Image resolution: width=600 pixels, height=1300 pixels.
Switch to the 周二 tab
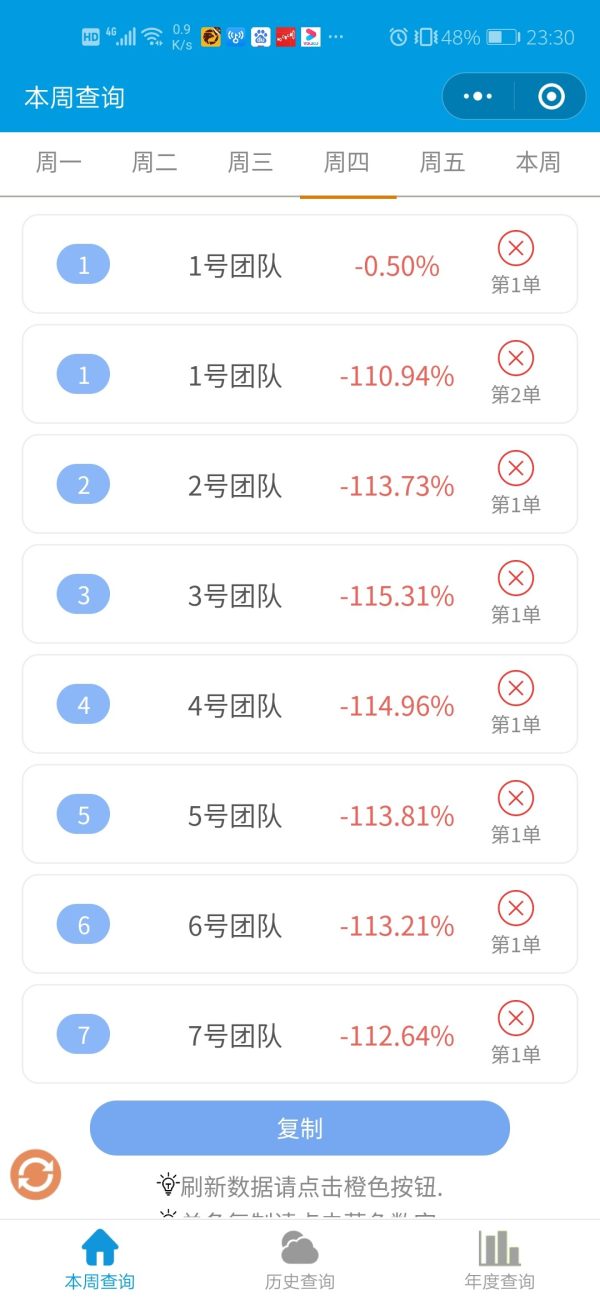[155, 163]
